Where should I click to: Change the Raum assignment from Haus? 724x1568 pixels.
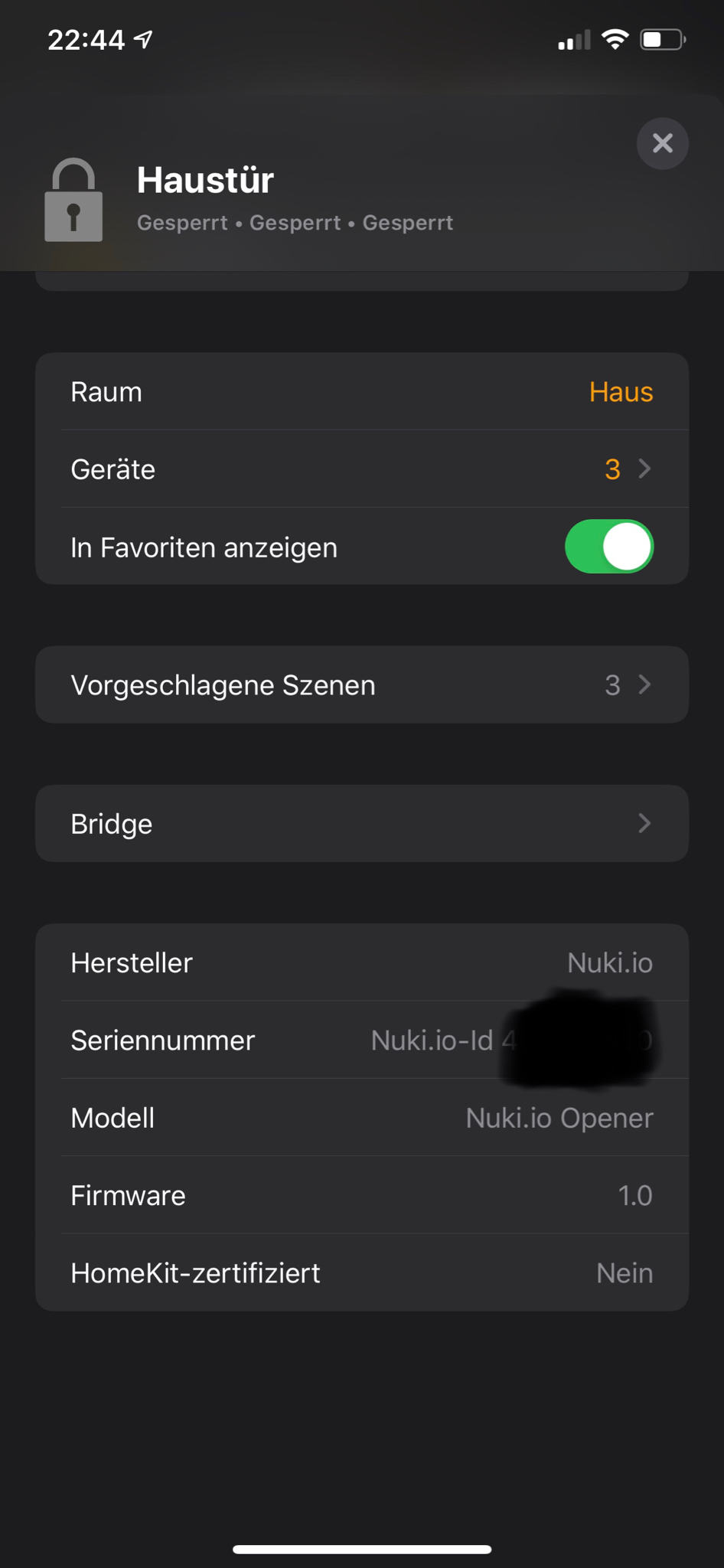click(x=620, y=392)
